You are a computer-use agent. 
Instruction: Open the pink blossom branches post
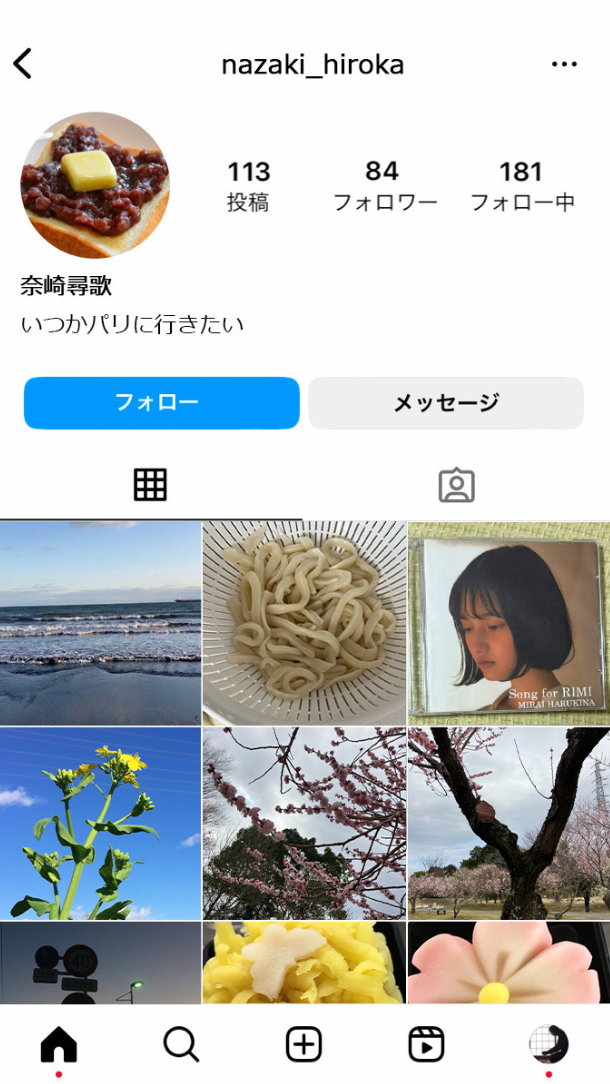[x=304, y=823]
